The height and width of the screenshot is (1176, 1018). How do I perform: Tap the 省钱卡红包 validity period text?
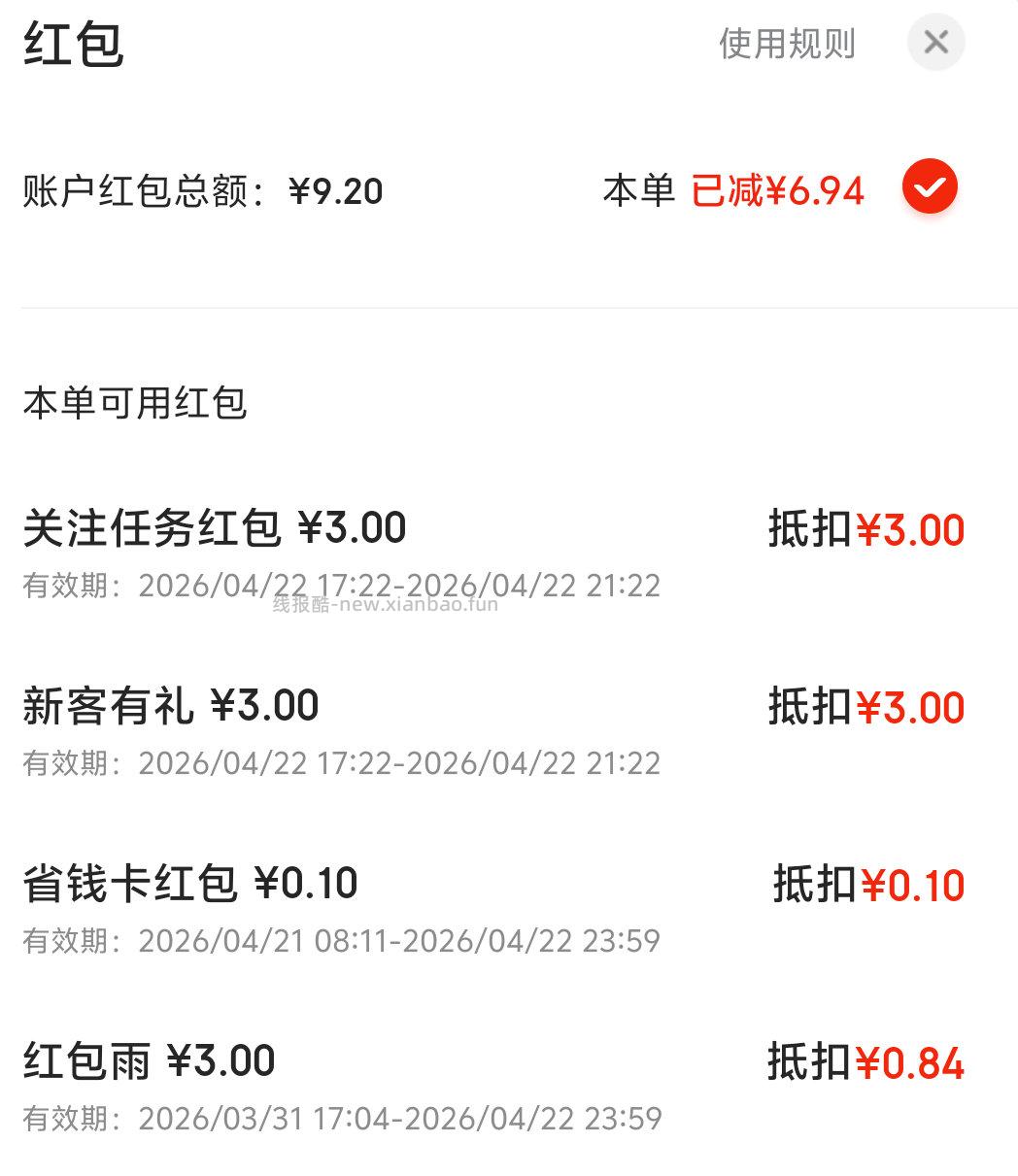point(342,939)
